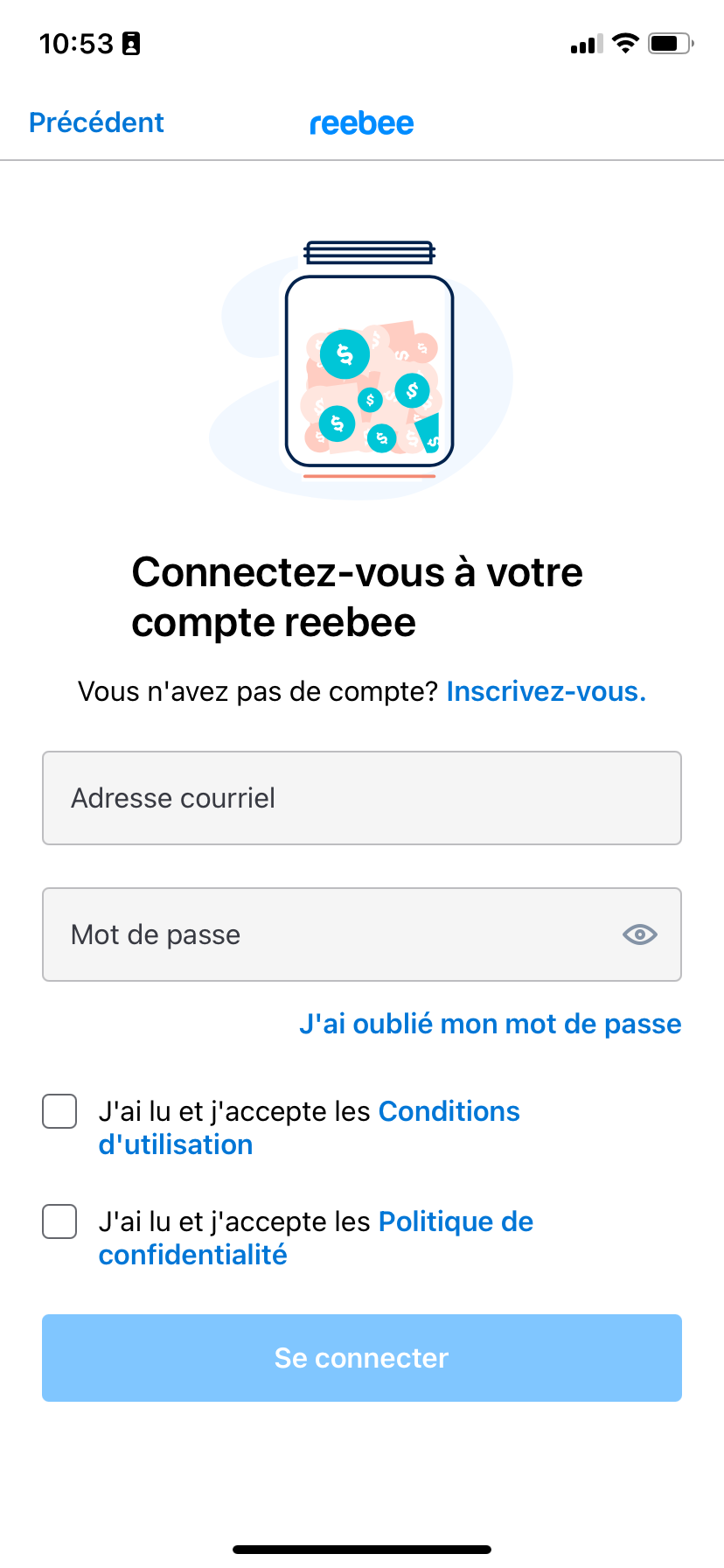Viewport: 724px width, 1568px height.
Task: Click the icon next to the time display
Action: (x=132, y=42)
